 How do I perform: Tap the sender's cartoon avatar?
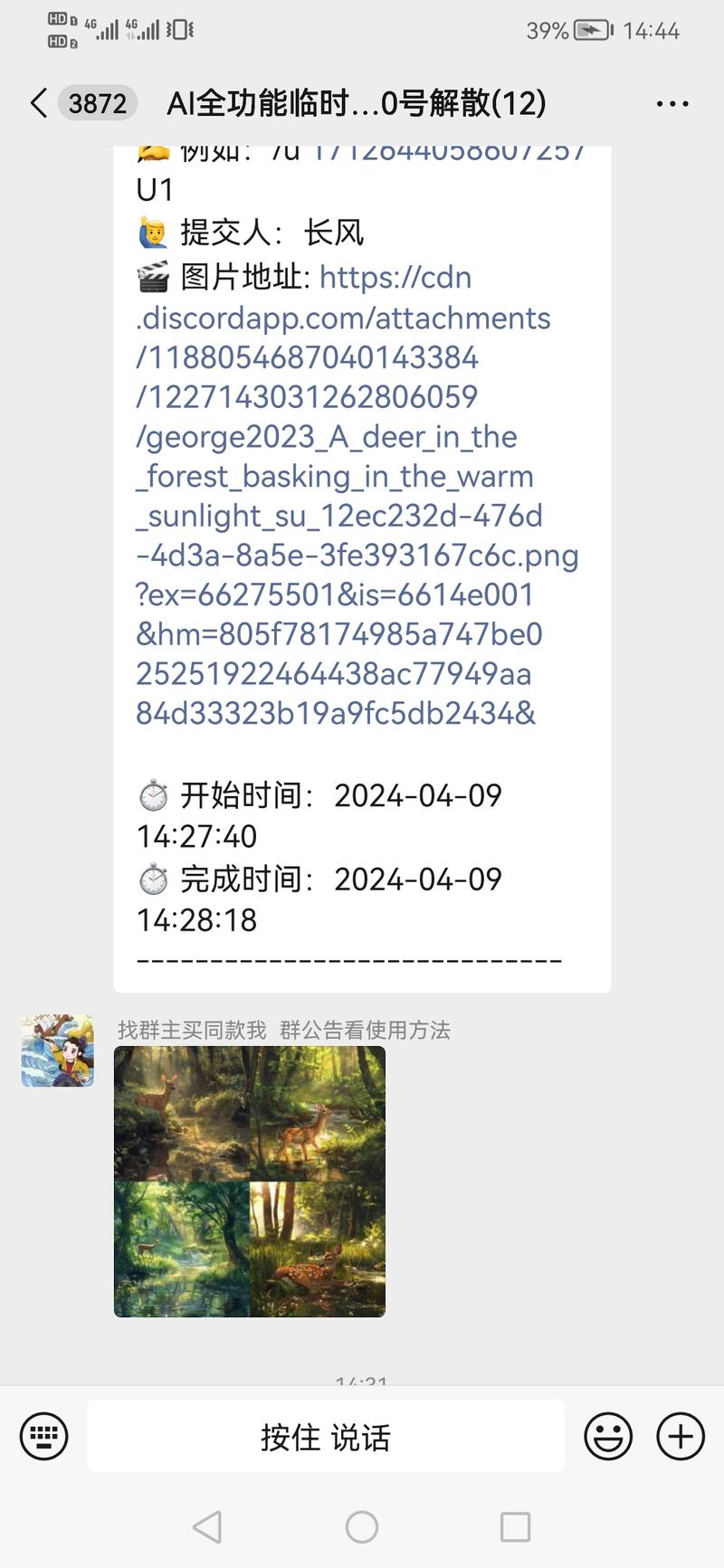click(58, 1050)
